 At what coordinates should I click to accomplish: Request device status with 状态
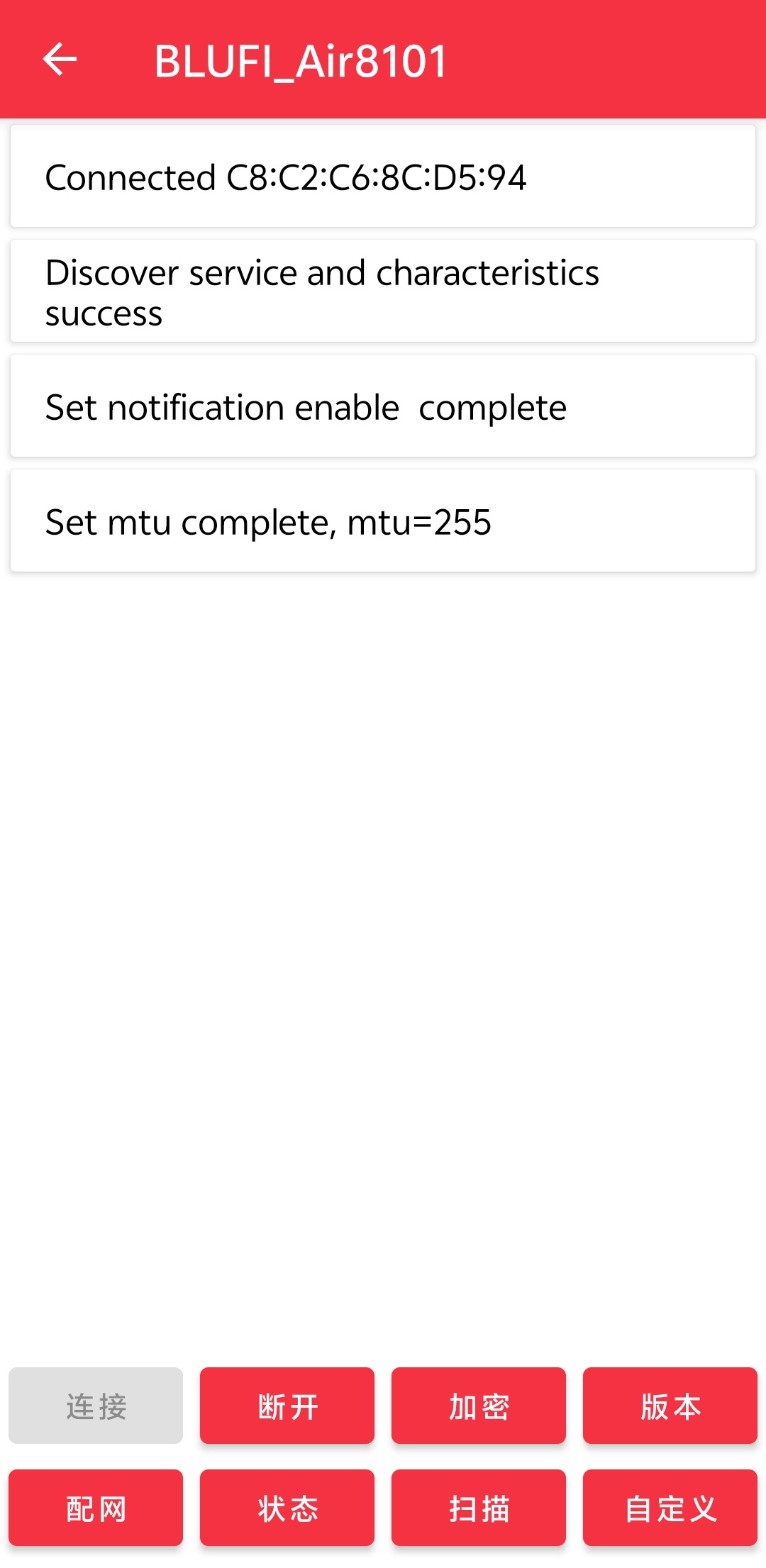pos(287,1508)
